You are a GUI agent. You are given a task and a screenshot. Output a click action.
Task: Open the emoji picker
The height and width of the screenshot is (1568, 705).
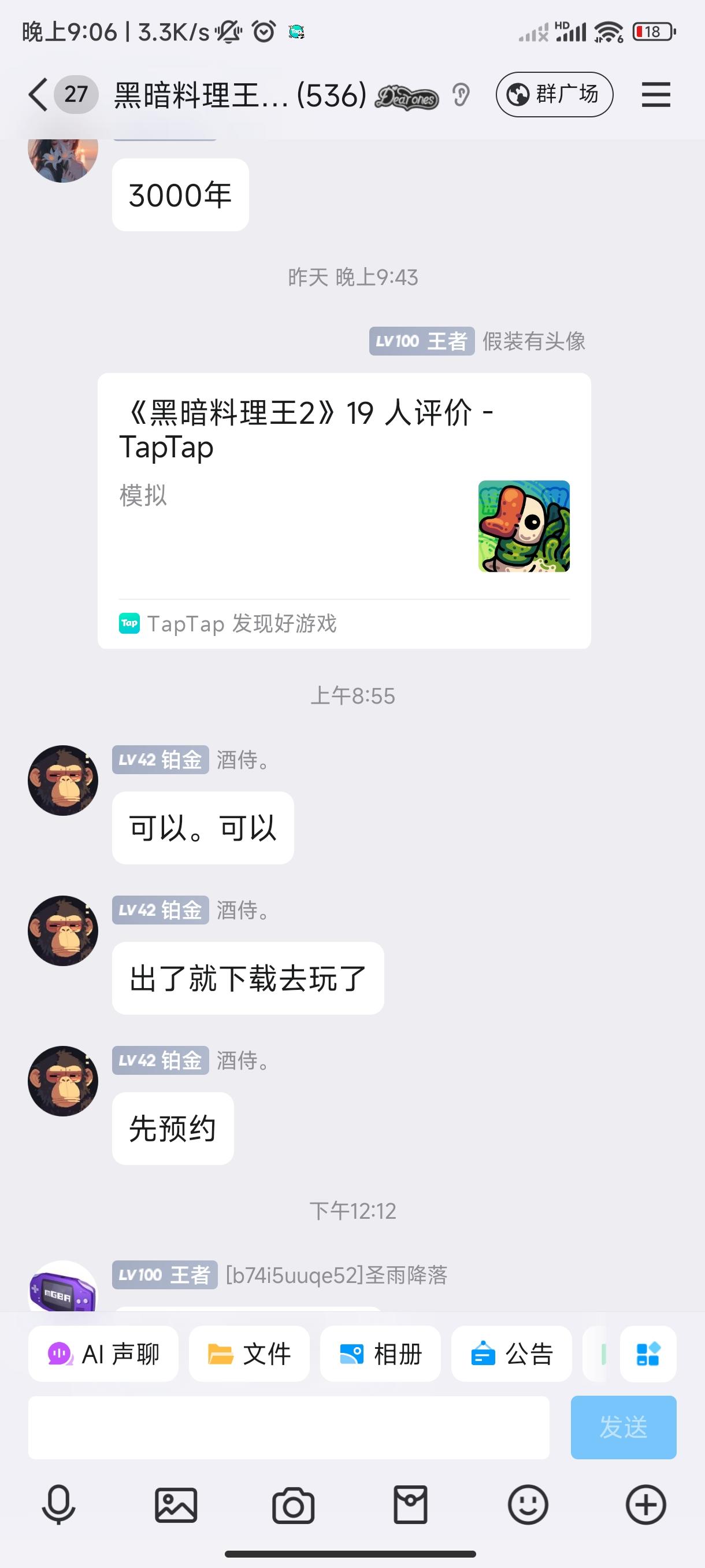[x=528, y=1506]
